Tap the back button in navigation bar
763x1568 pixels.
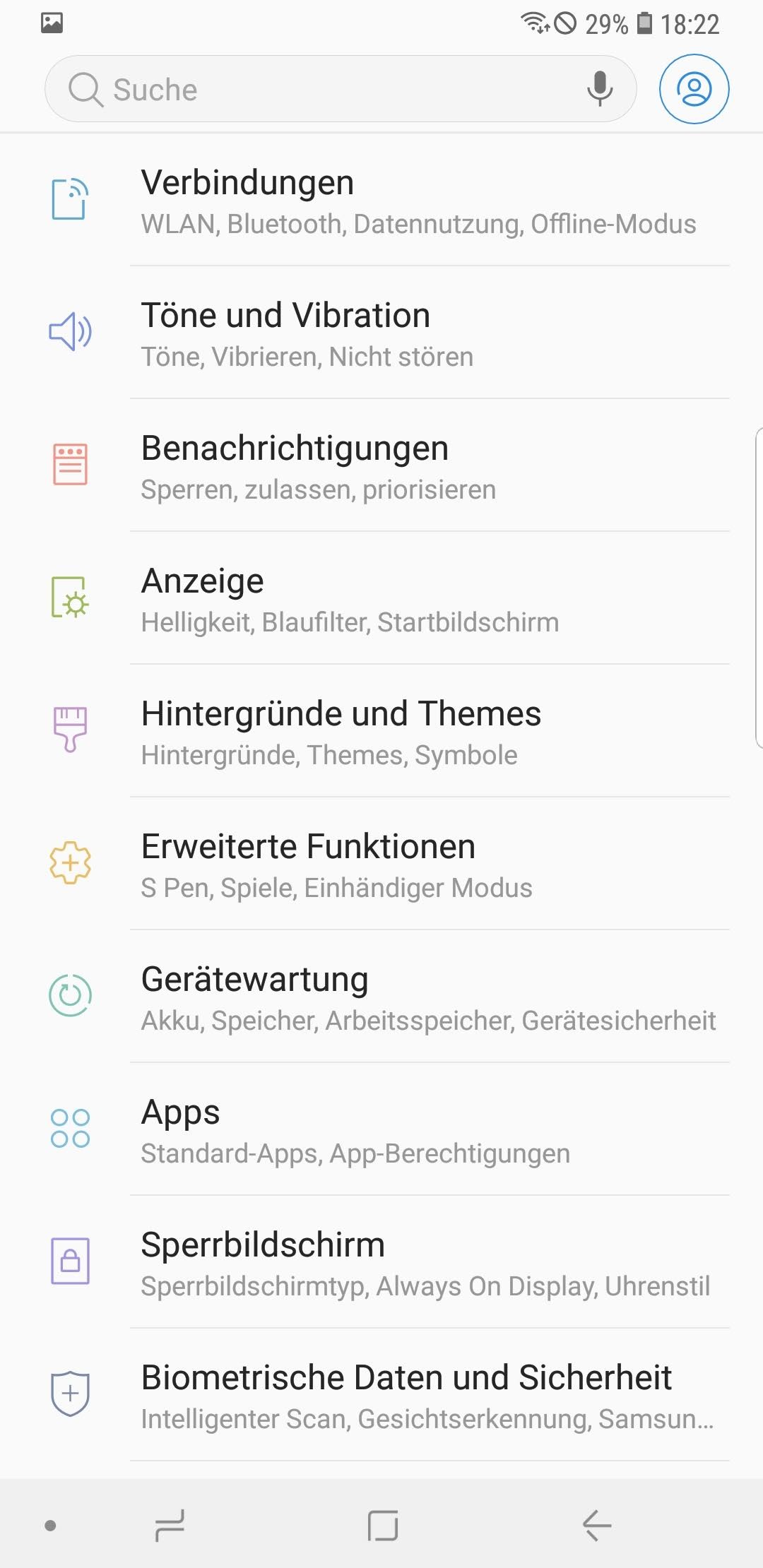point(596,1526)
